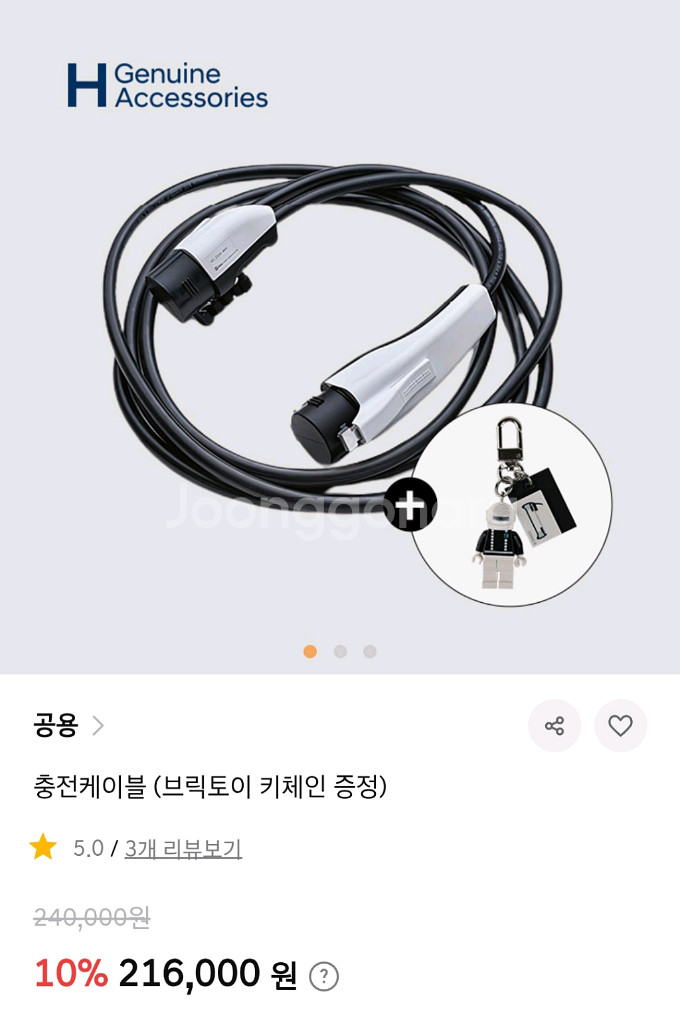Screen dimensions: 680x1024
Task: Add the product to wishlist with heart
Action: tap(620, 726)
